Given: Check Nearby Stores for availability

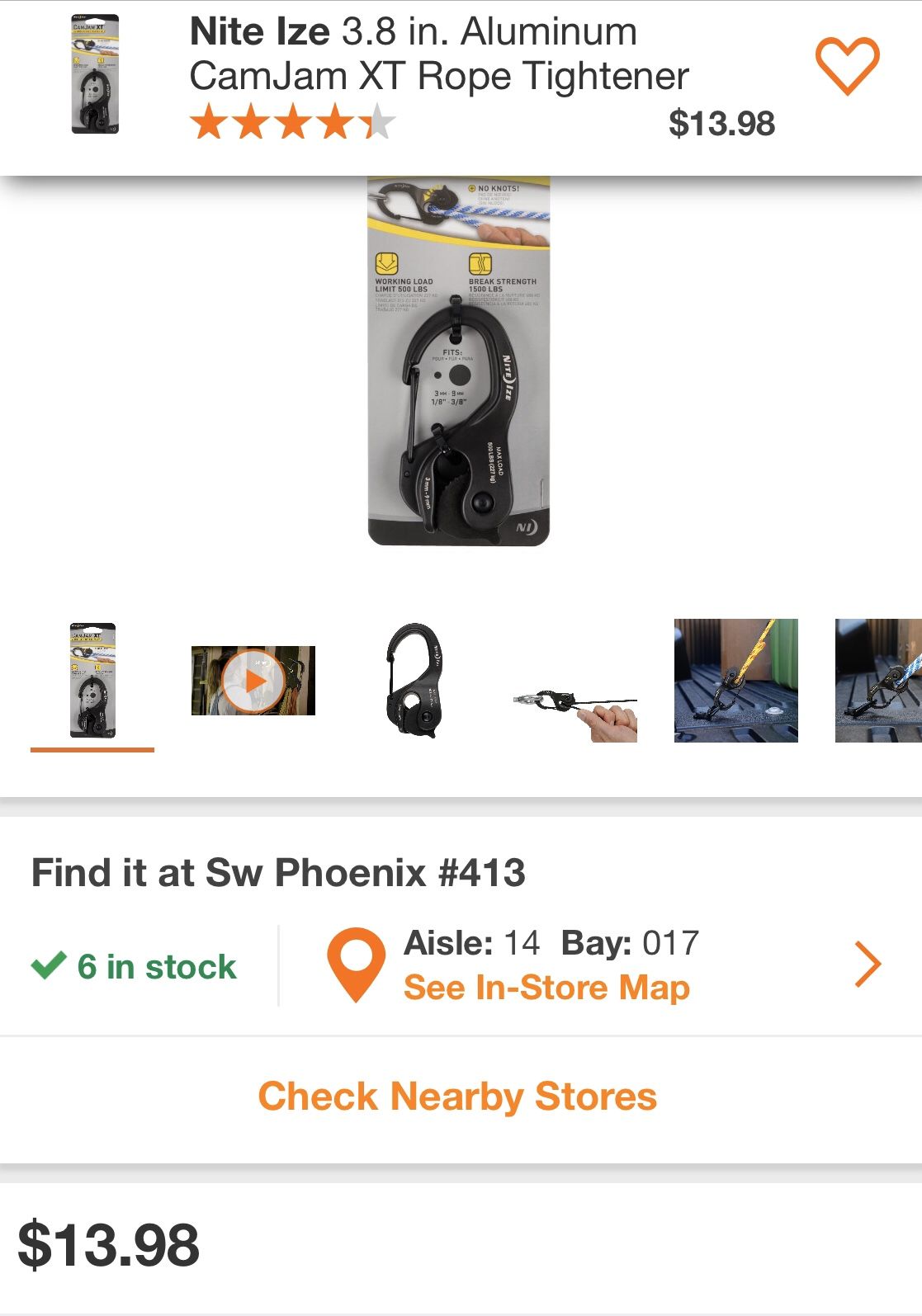Looking at the screenshot, I should pos(458,1097).
